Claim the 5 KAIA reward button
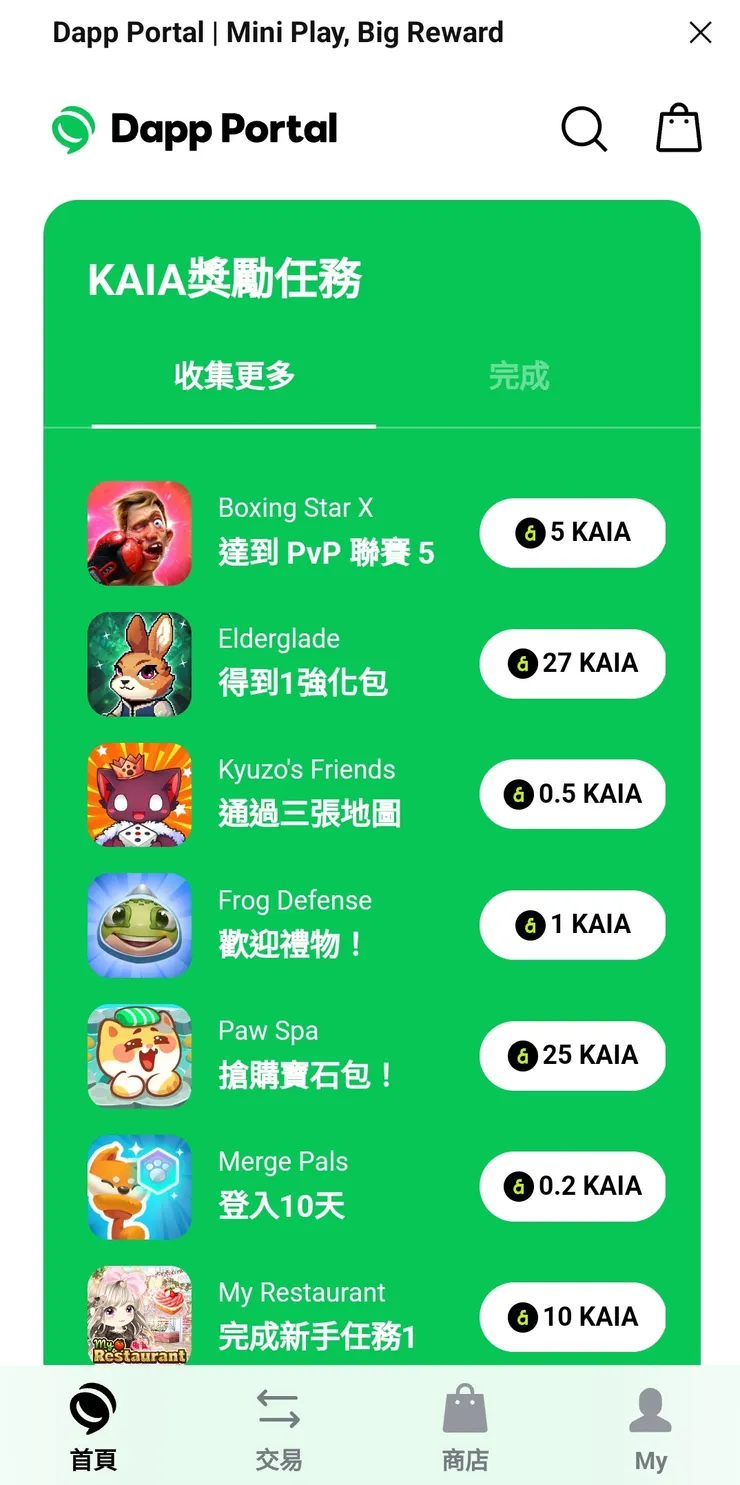 [571, 533]
